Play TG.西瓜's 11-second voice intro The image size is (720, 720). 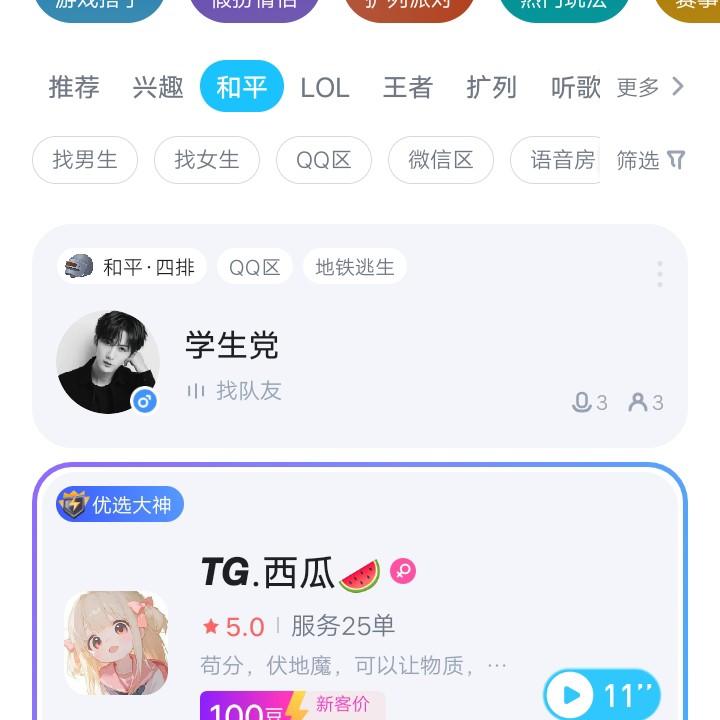602,695
